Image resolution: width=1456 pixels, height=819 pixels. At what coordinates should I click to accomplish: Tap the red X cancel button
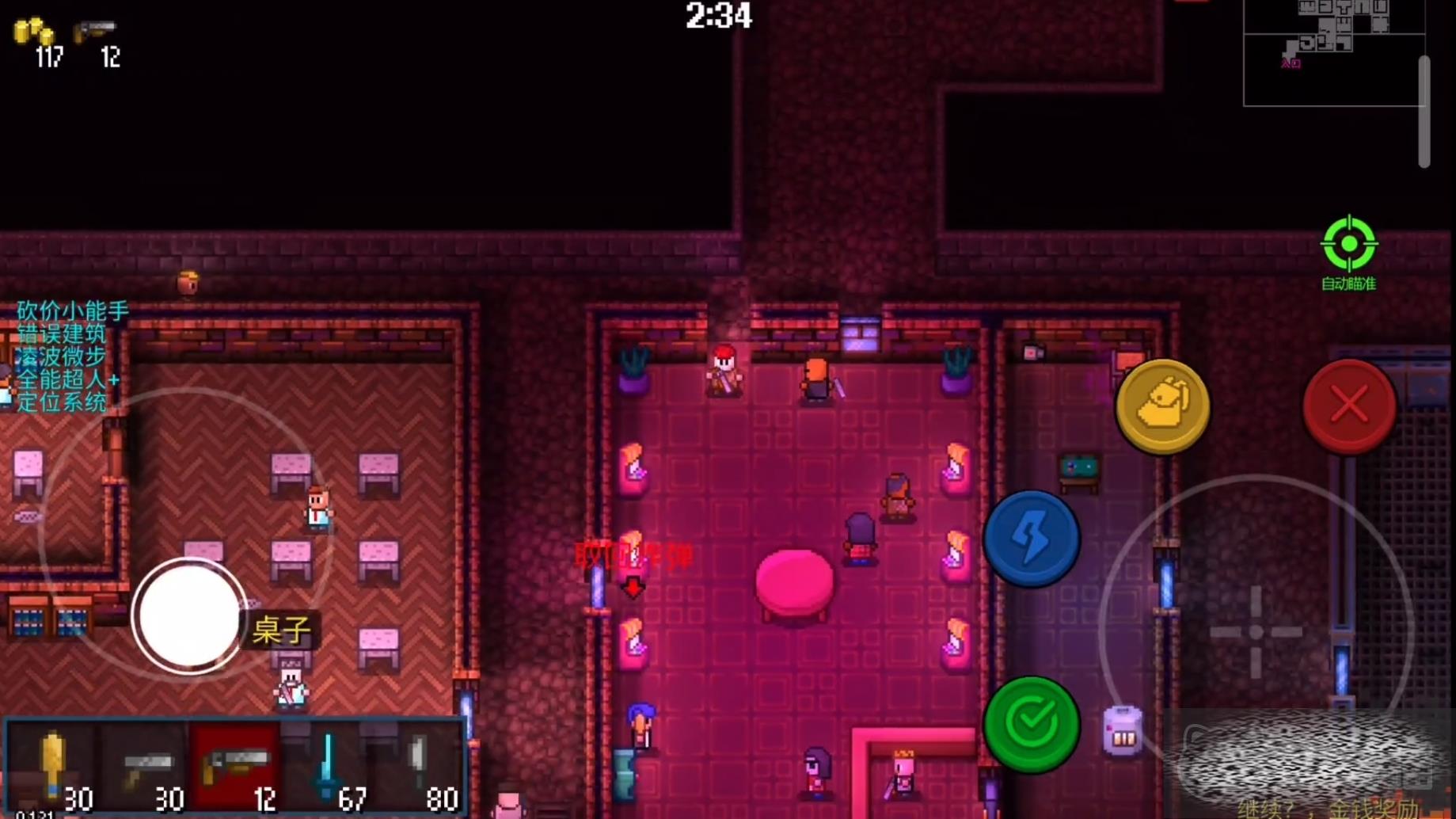pos(1349,406)
